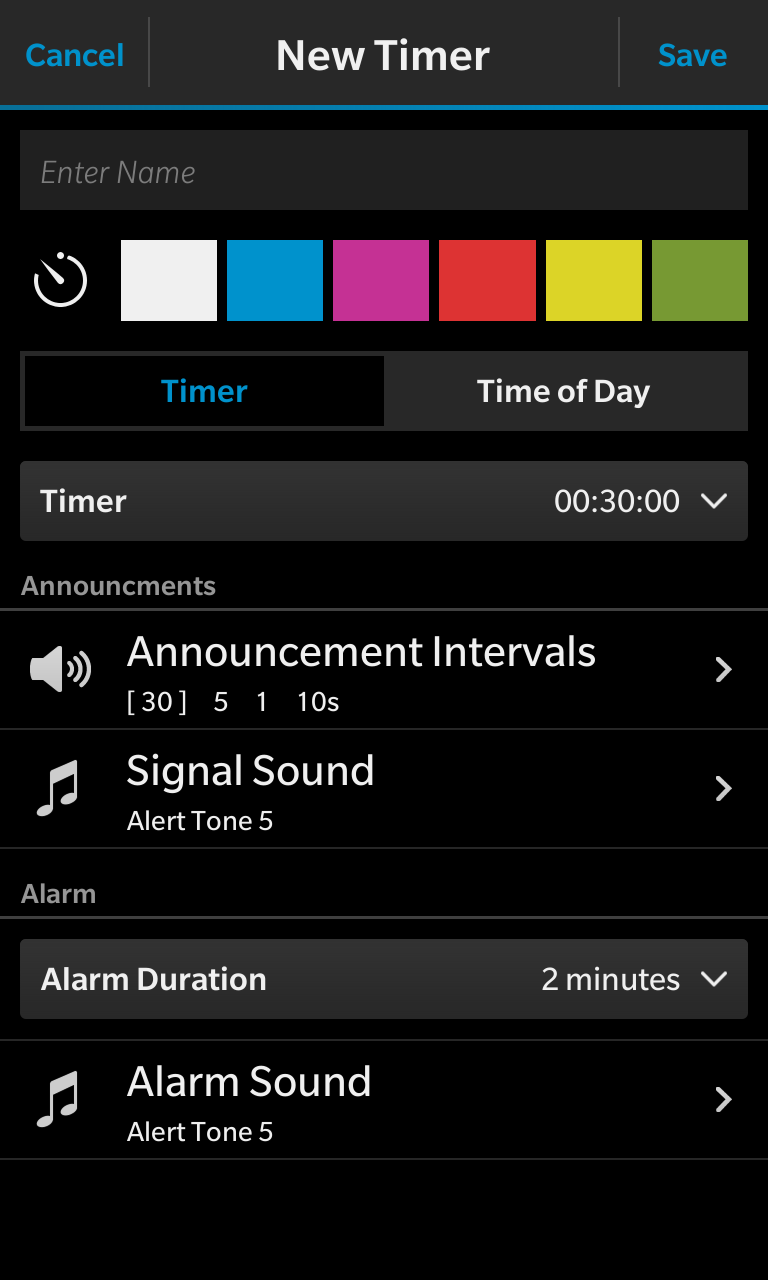This screenshot has width=768, height=1280.
Task: Pick the red color swatch
Action: pyautogui.click(x=487, y=281)
